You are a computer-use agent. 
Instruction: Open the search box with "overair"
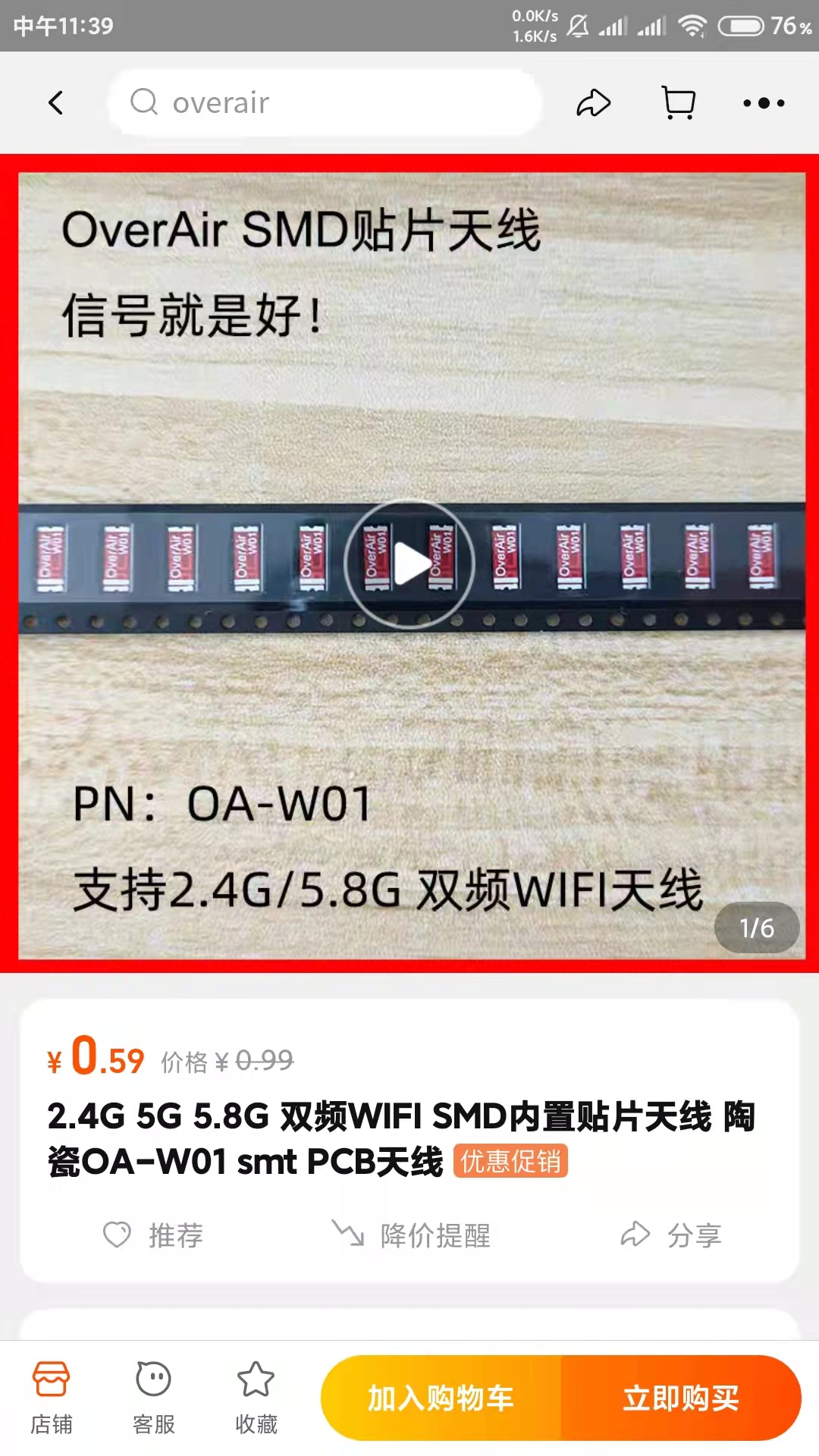pyautogui.click(x=326, y=102)
